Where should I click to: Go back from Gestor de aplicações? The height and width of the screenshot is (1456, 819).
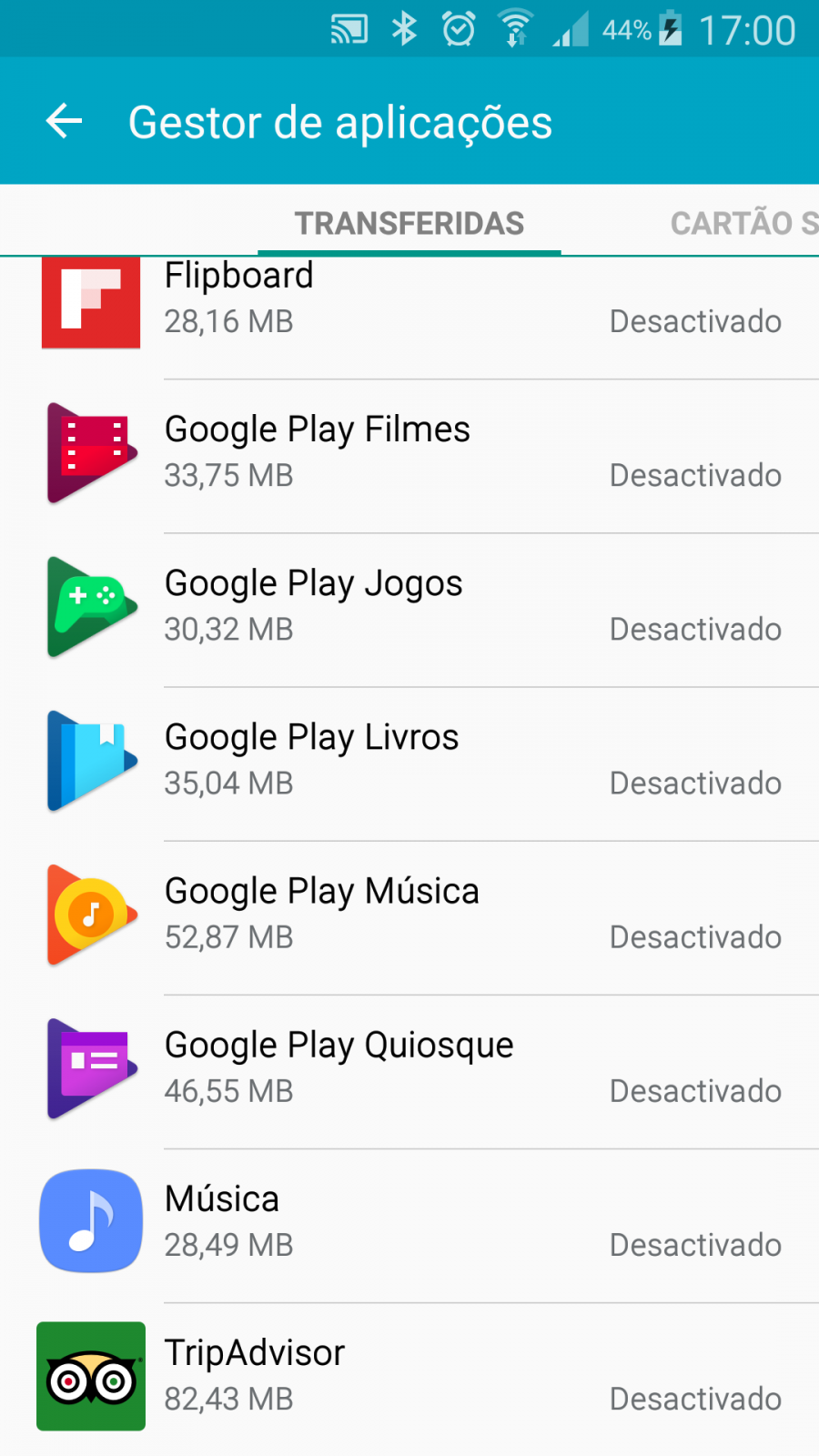[x=64, y=121]
